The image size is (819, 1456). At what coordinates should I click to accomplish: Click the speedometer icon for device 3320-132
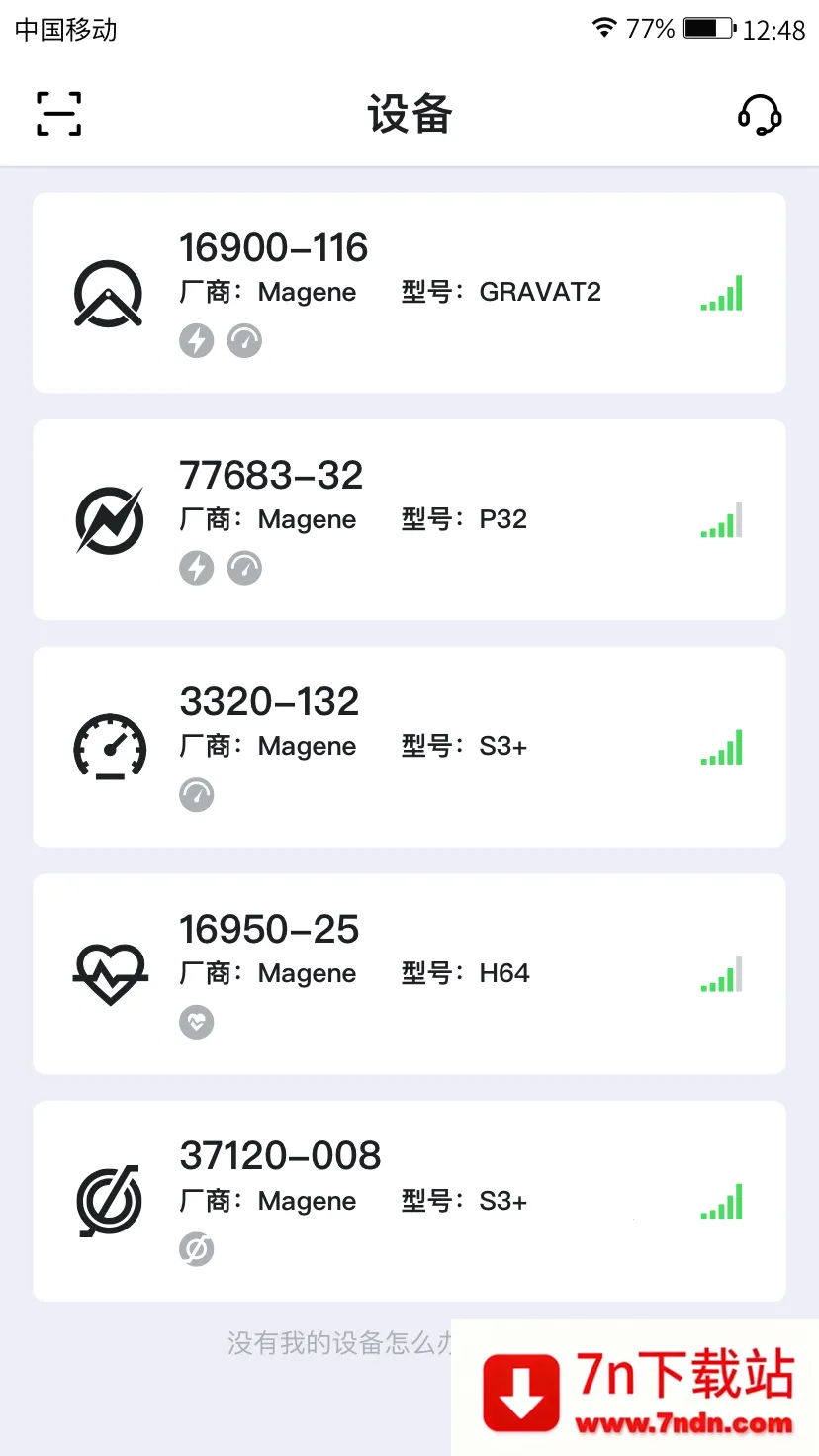(x=109, y=747)
